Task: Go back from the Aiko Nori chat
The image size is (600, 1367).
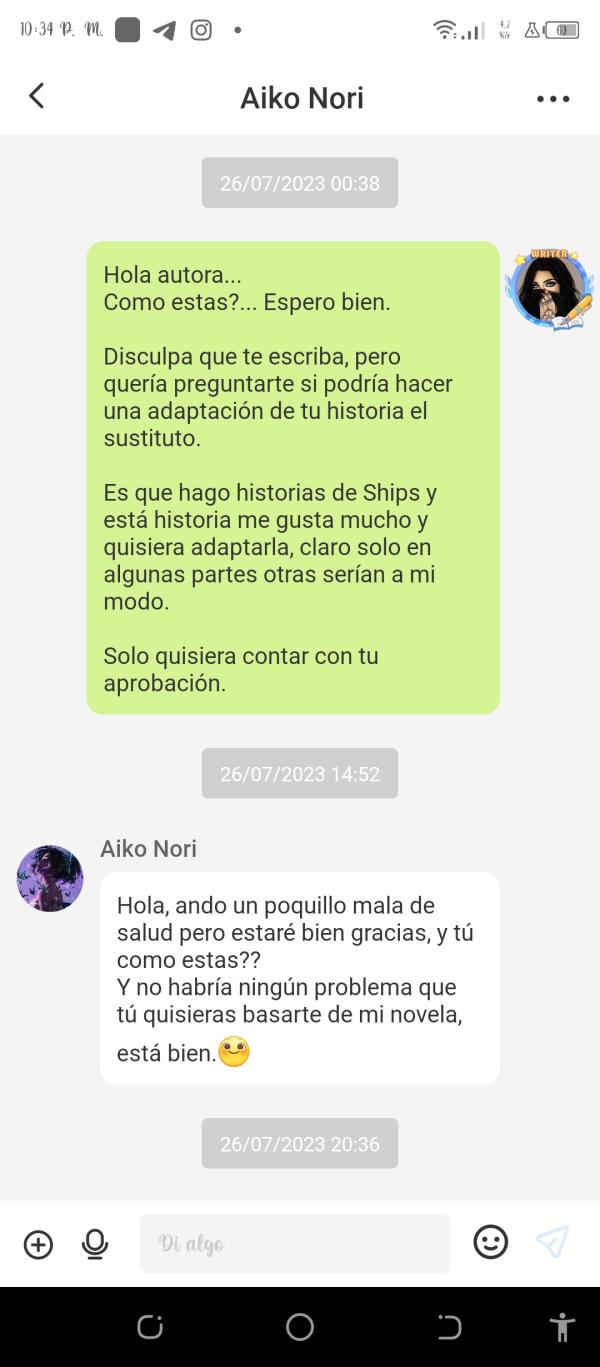Action: (x=37, y=96)
